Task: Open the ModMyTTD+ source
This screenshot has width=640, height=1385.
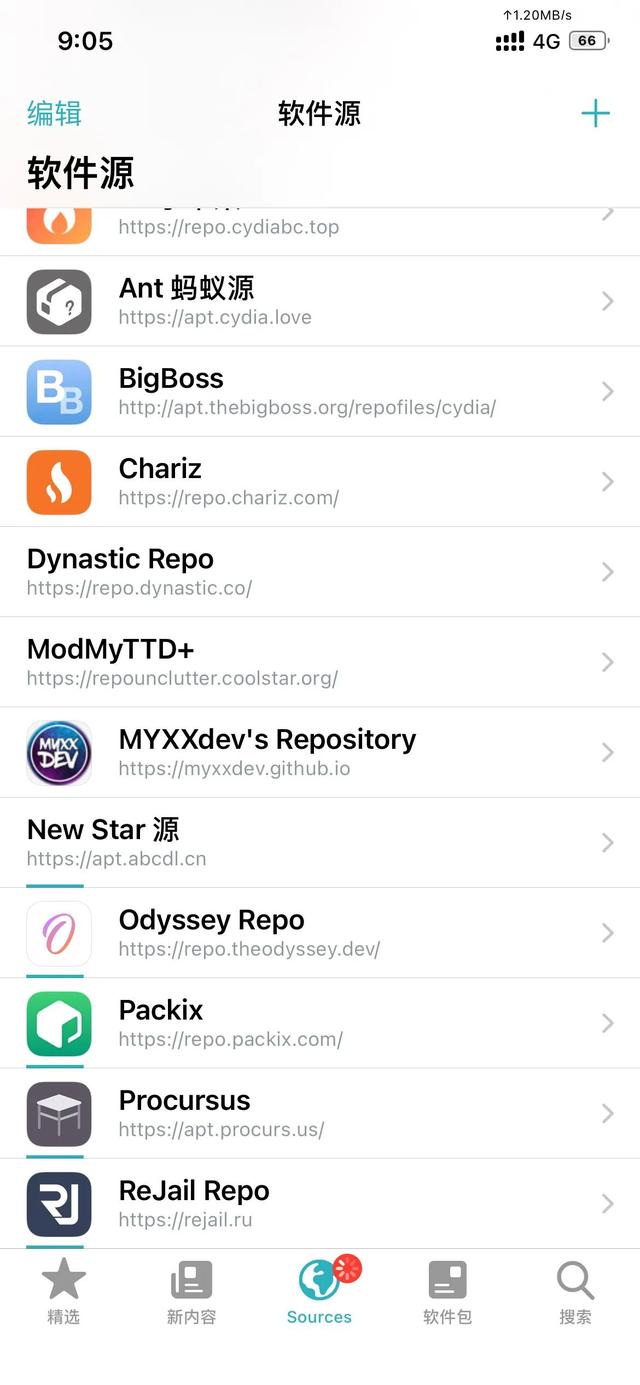Action: (320, 661)
